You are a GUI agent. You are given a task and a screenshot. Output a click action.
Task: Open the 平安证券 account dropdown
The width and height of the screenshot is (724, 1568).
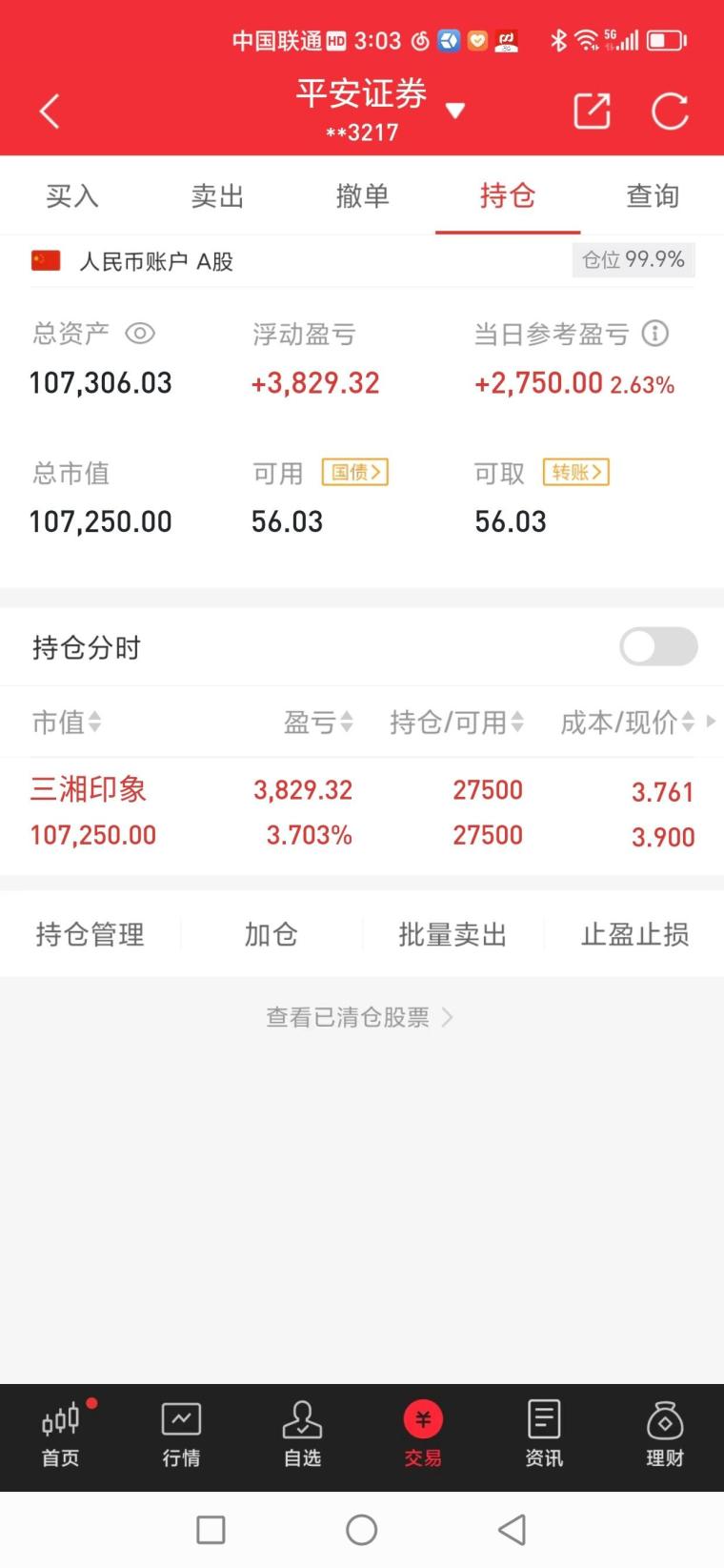pyautogui.click(x=454, y=111)
